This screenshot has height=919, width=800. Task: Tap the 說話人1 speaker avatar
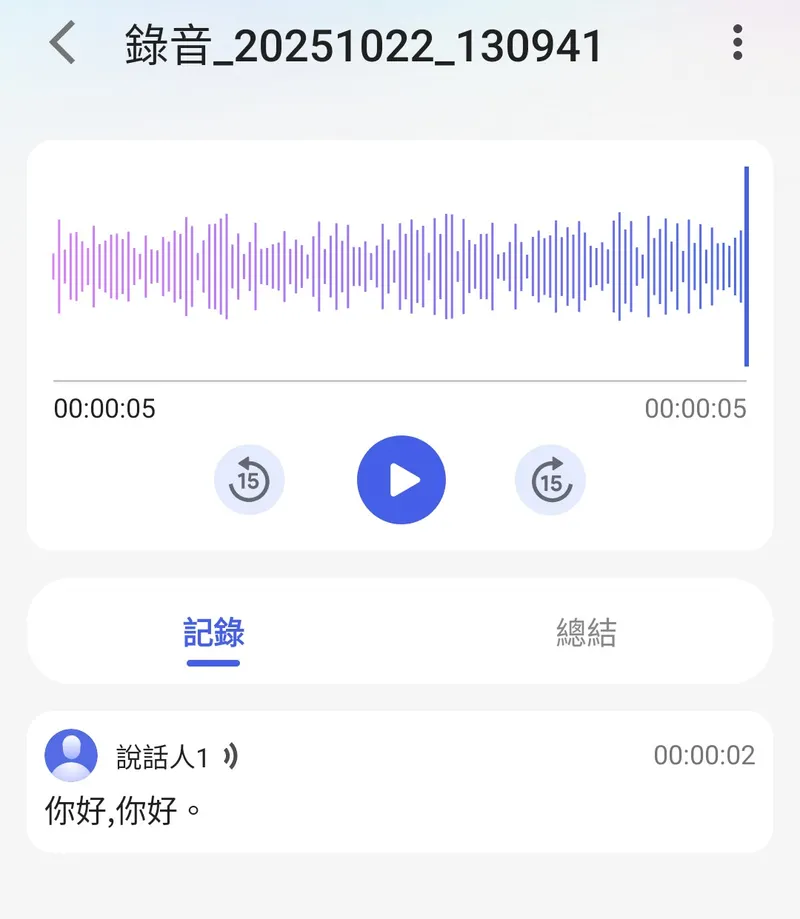point(71,756)
